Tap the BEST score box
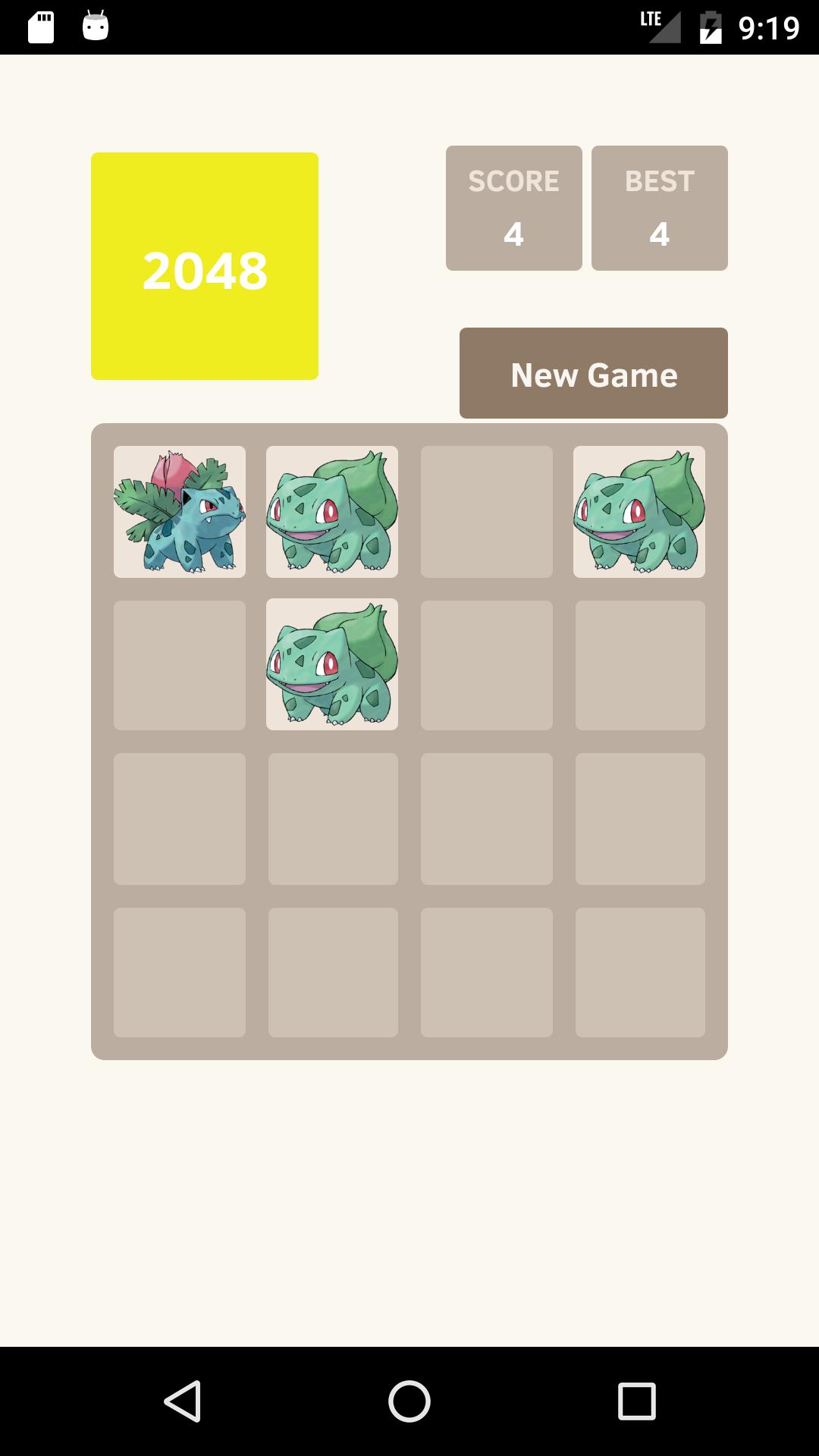Image resolution: width=819 pixels, height=1456 pixels. click(659, 208)
